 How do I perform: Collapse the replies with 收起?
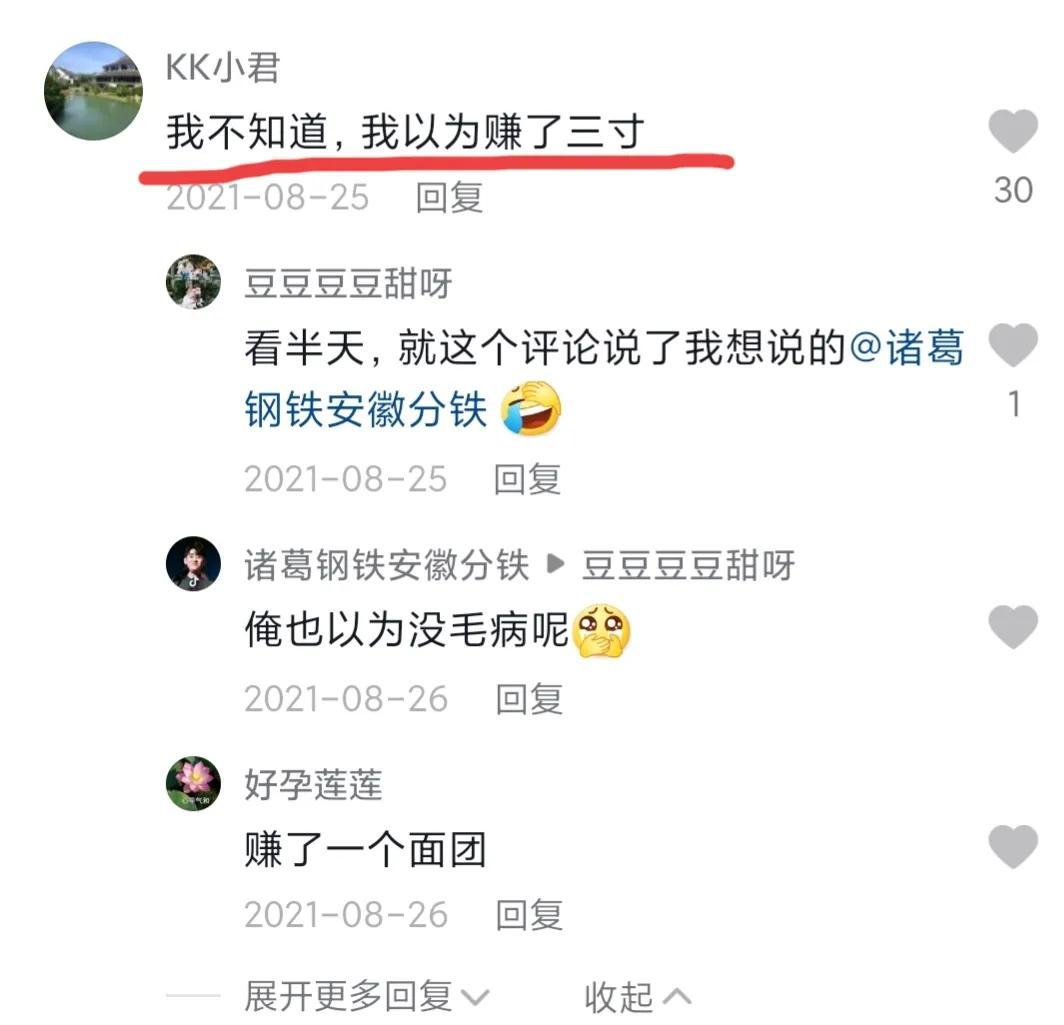point(637,996)
